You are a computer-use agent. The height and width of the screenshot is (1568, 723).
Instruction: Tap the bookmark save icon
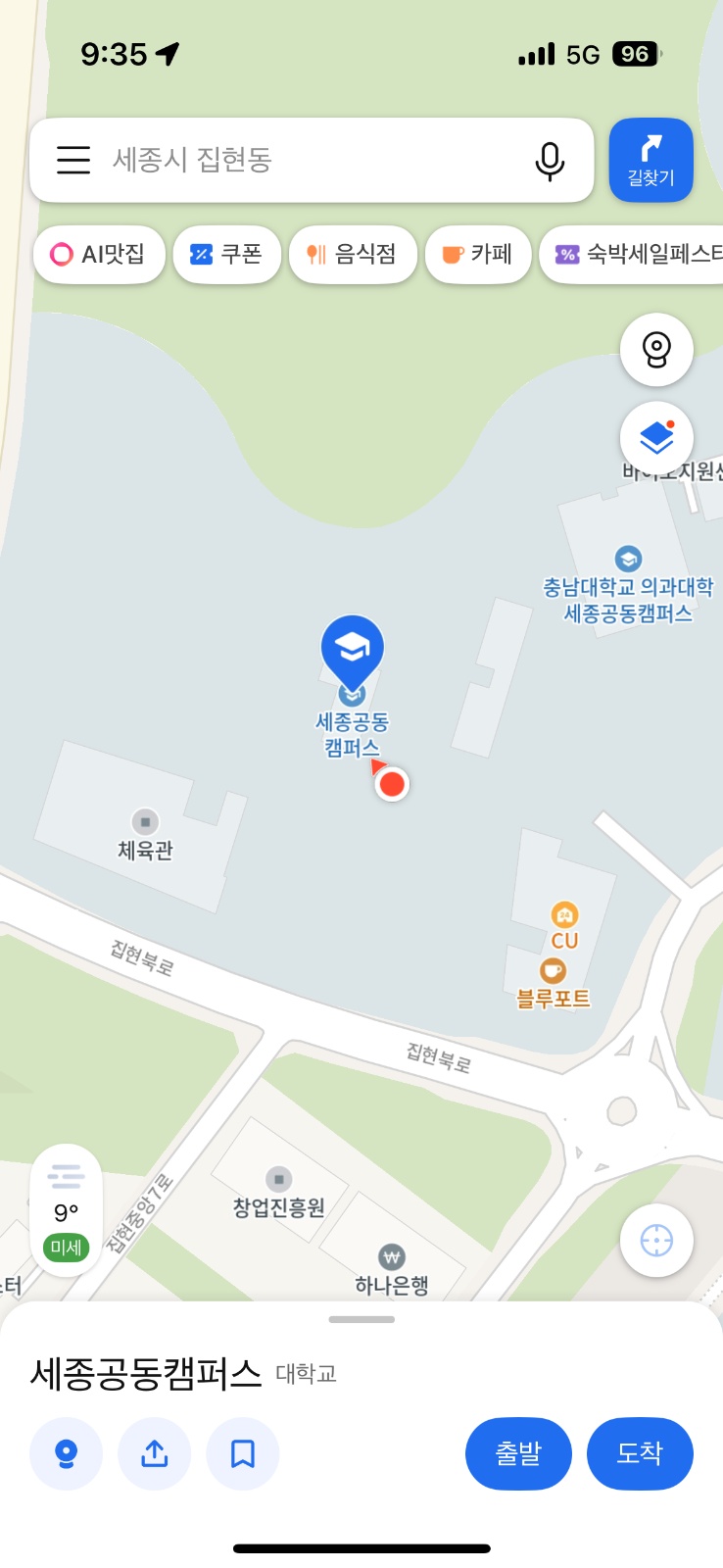[242, 1454]
